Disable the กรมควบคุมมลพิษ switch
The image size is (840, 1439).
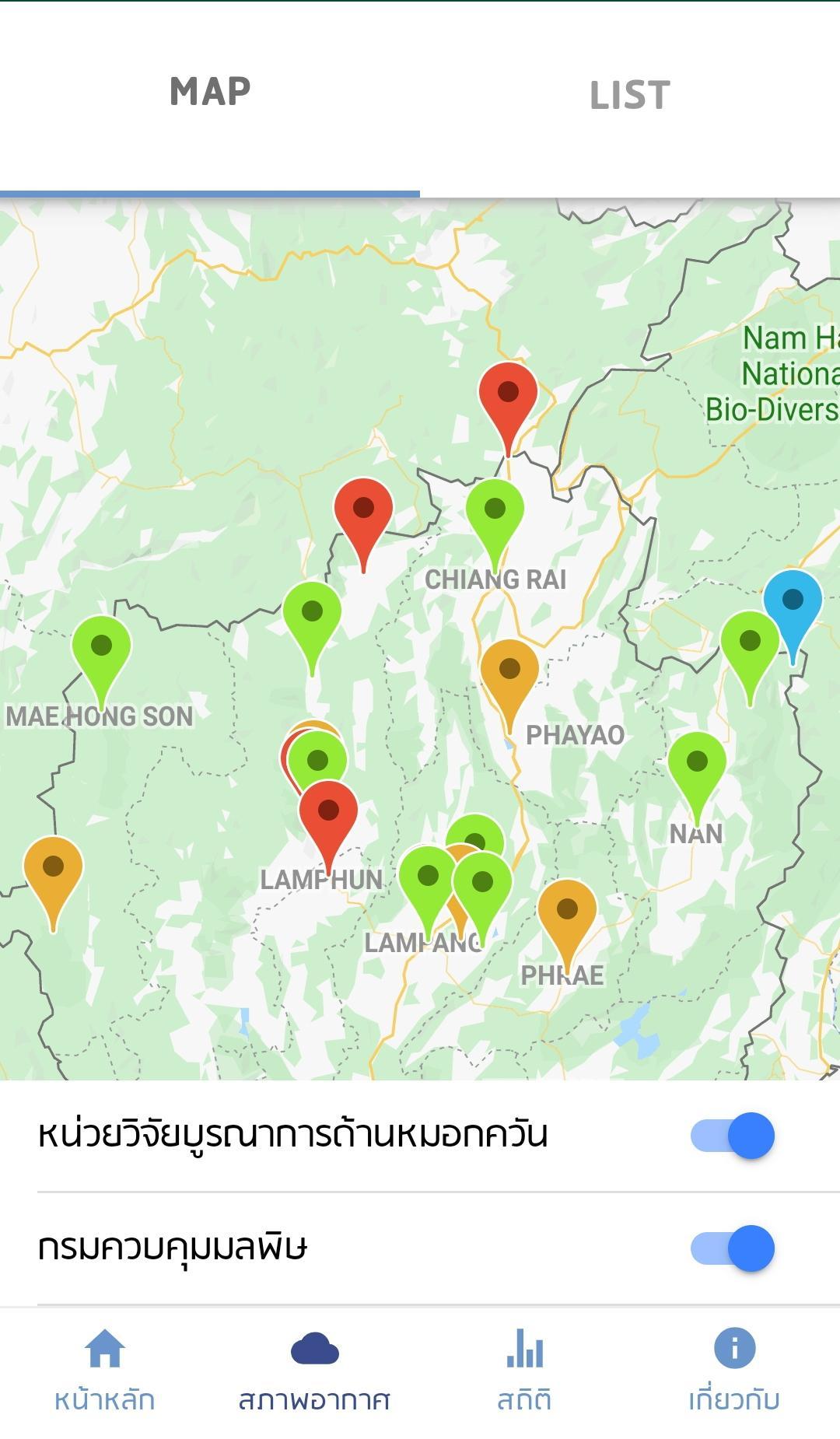732,1248
